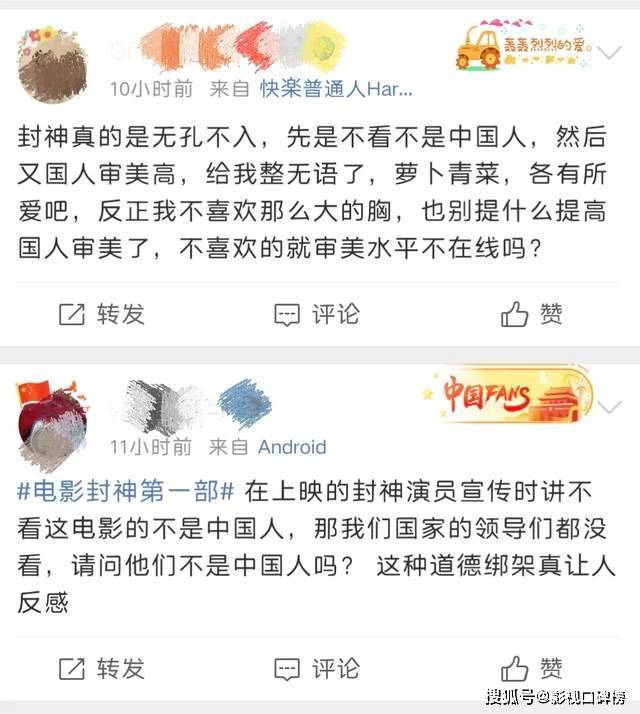Open the Android source link
Viewport: 640px width, 714px height.
point(292,446)
